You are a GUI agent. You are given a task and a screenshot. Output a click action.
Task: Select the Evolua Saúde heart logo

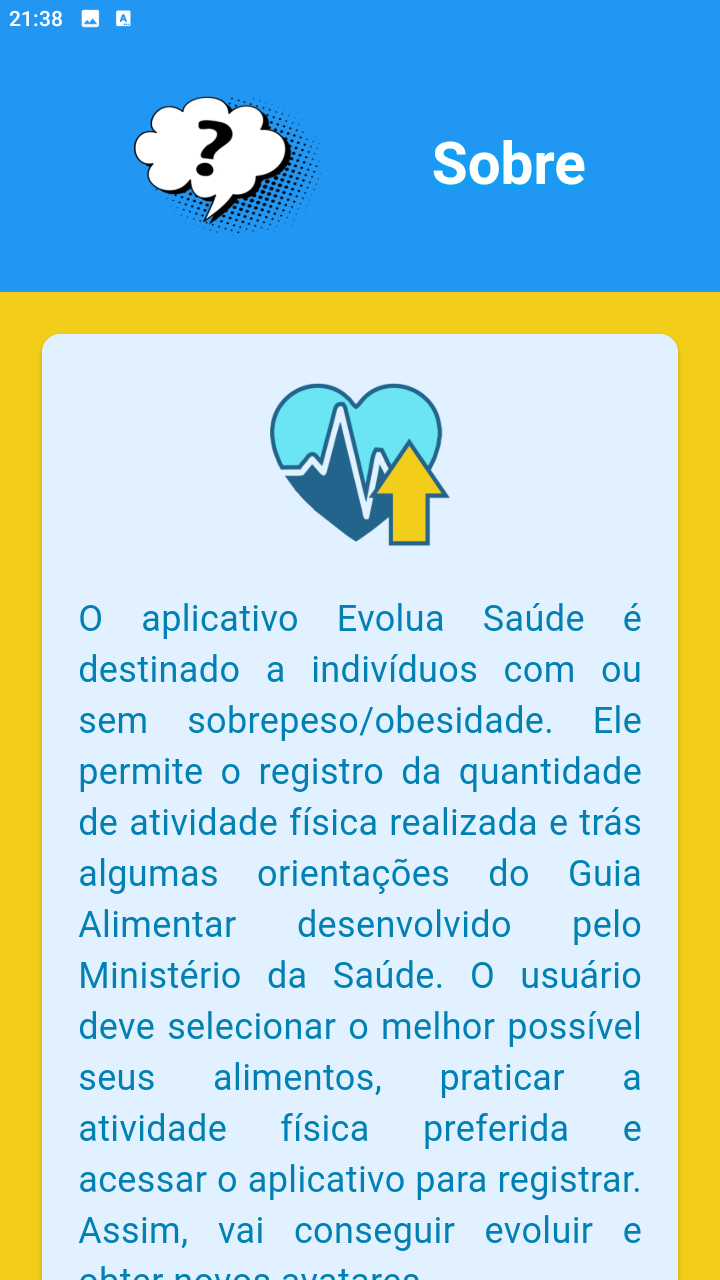(x=360, y=460)
